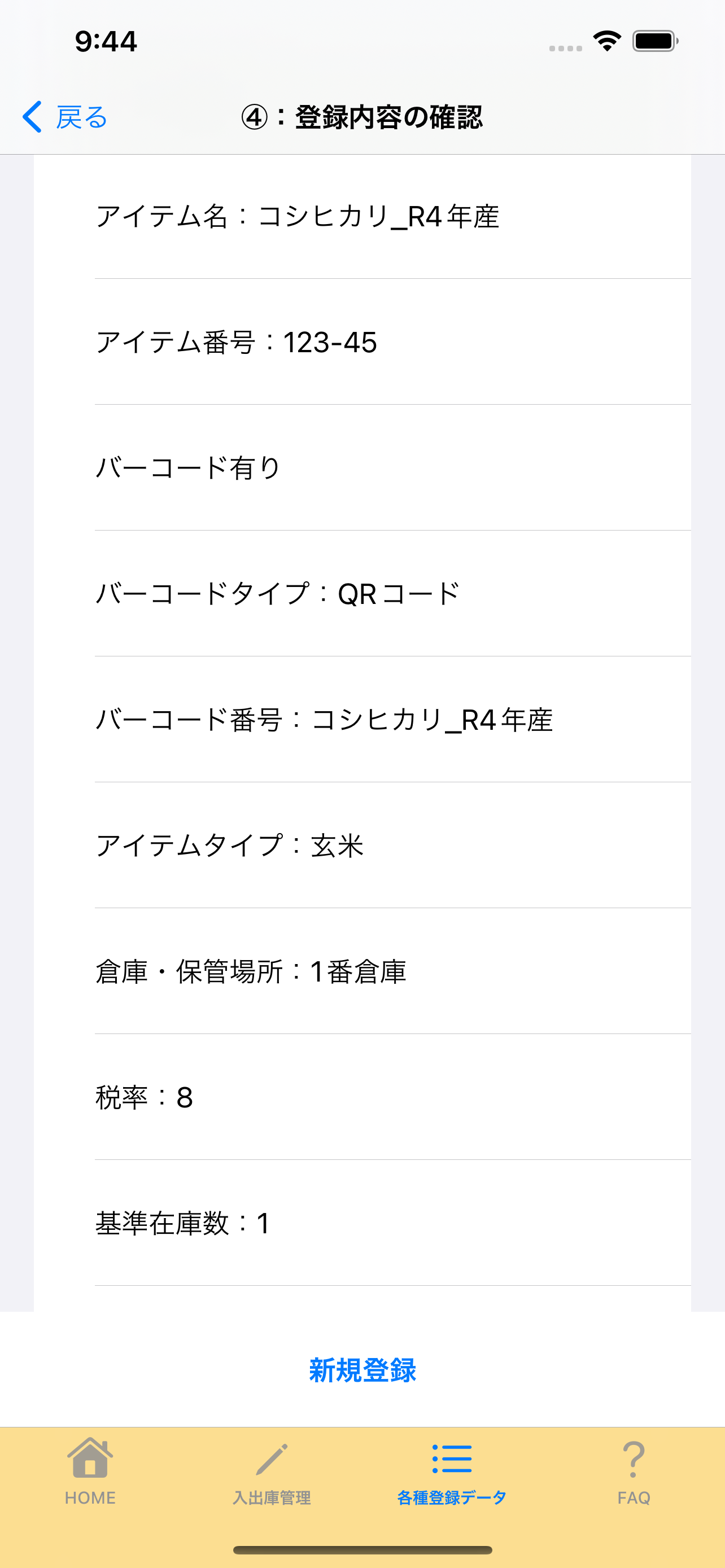Open 入出庫管理 via the pencil icon

pos(273,1458)
